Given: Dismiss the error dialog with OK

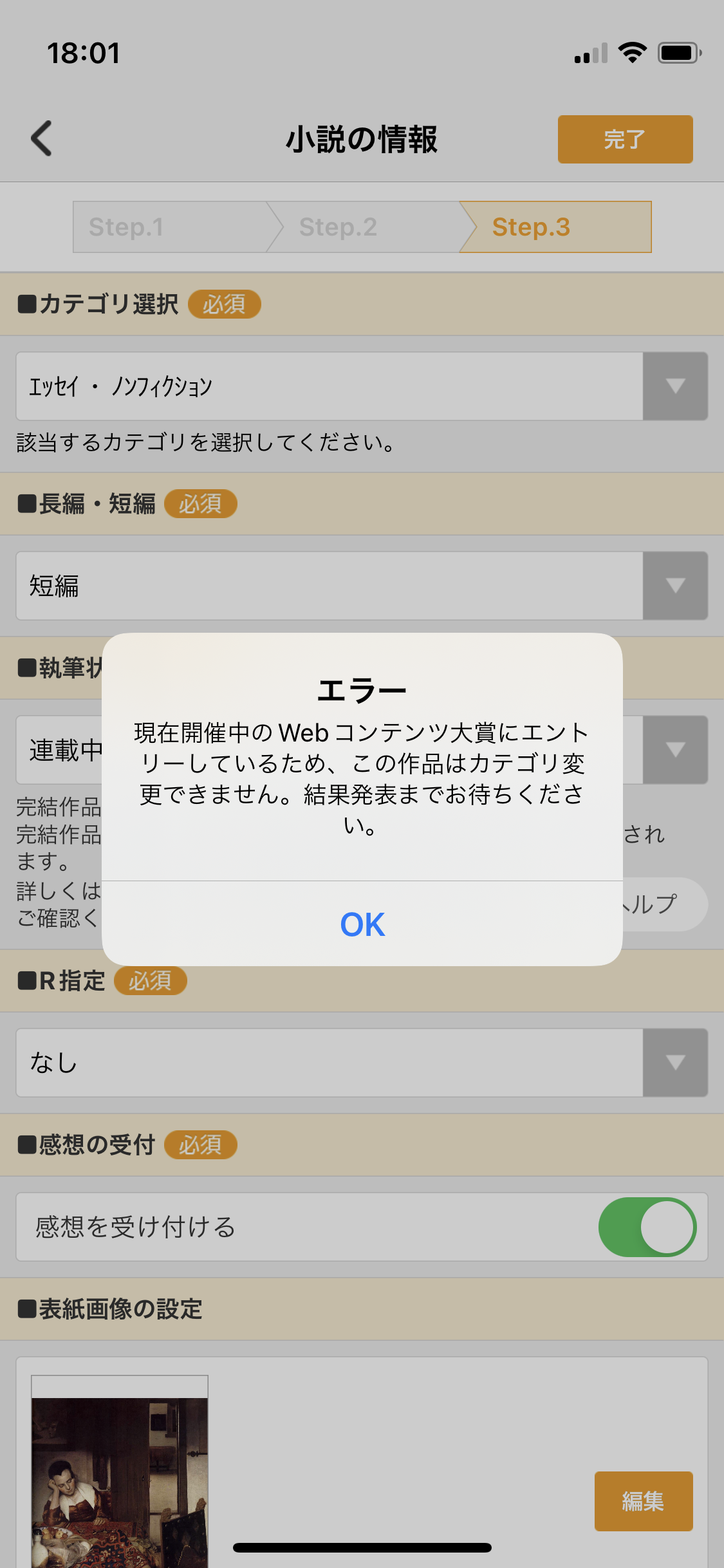Looking at the screenshot, I should (362, 924).
